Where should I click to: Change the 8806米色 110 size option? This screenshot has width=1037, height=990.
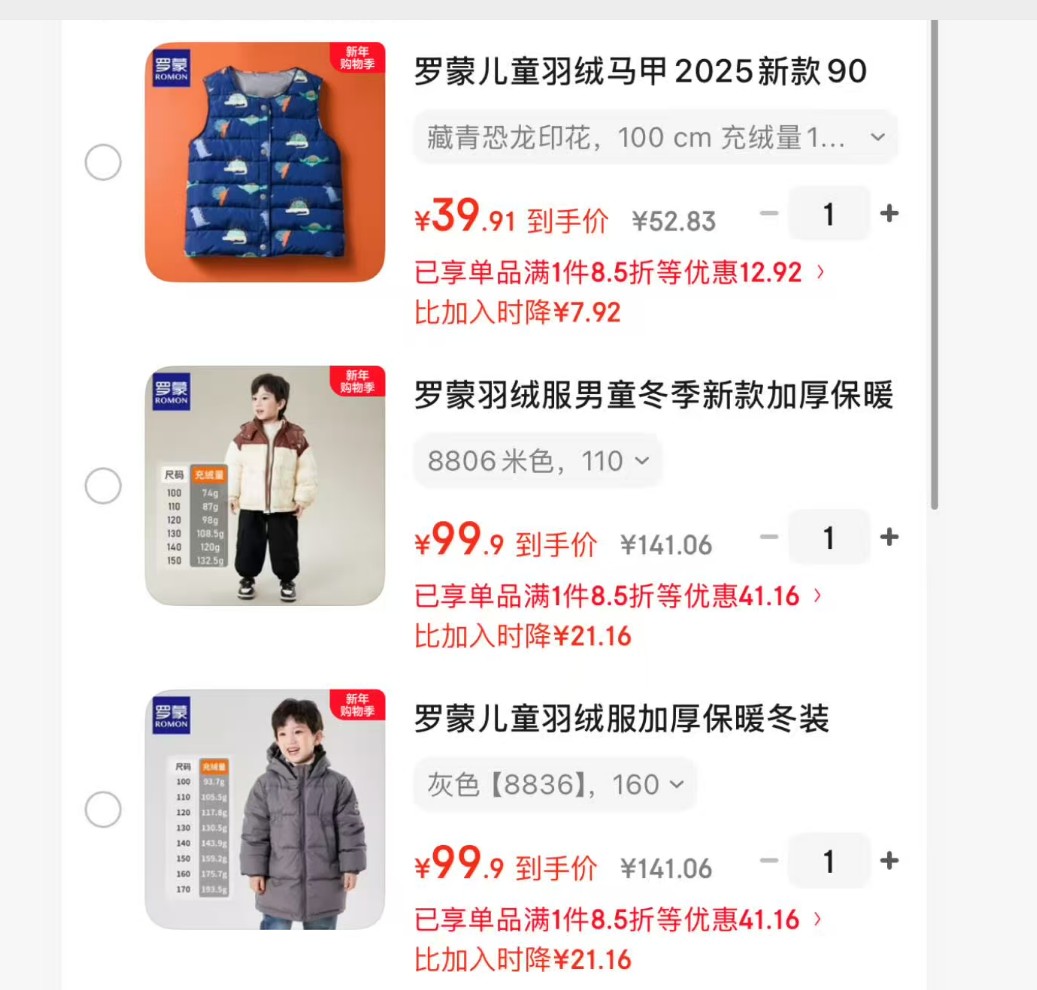coord(538,461)
